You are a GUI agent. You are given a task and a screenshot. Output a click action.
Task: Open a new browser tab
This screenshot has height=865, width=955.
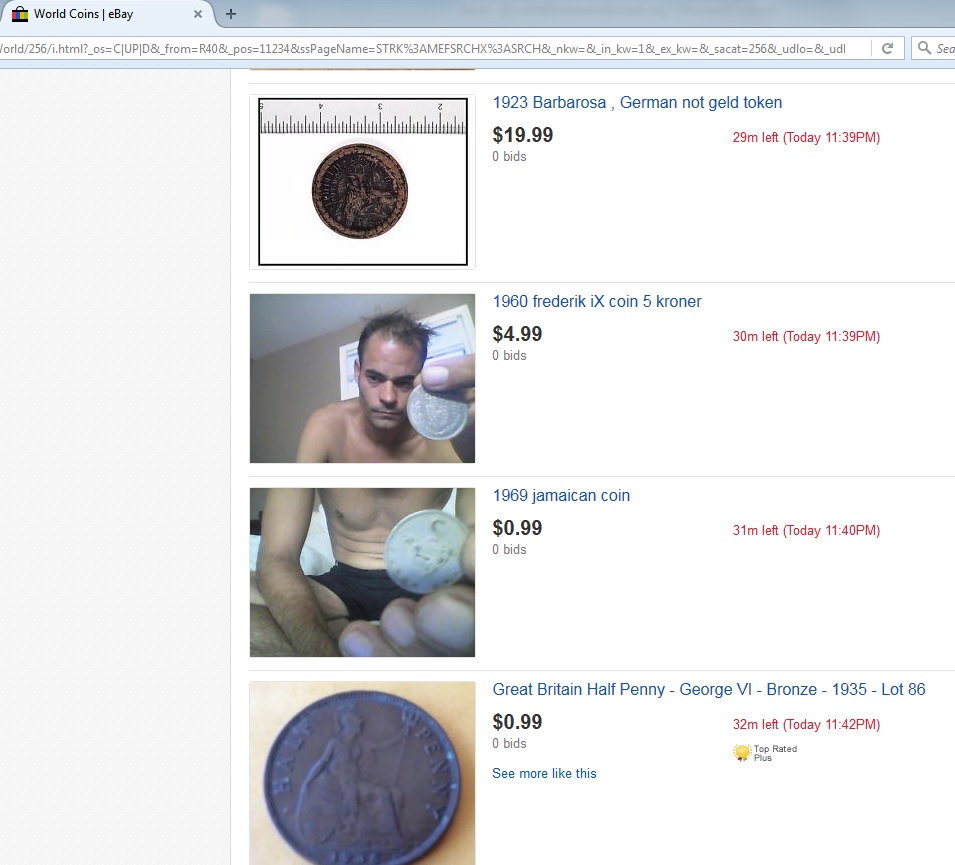click(x=231, y=14)
